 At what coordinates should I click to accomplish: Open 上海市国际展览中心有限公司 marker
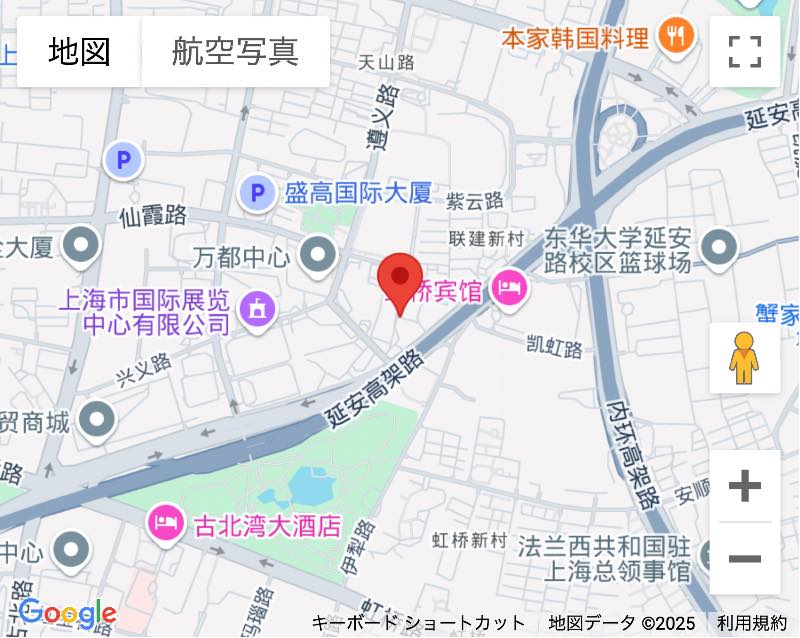click(x=260, y=309)
